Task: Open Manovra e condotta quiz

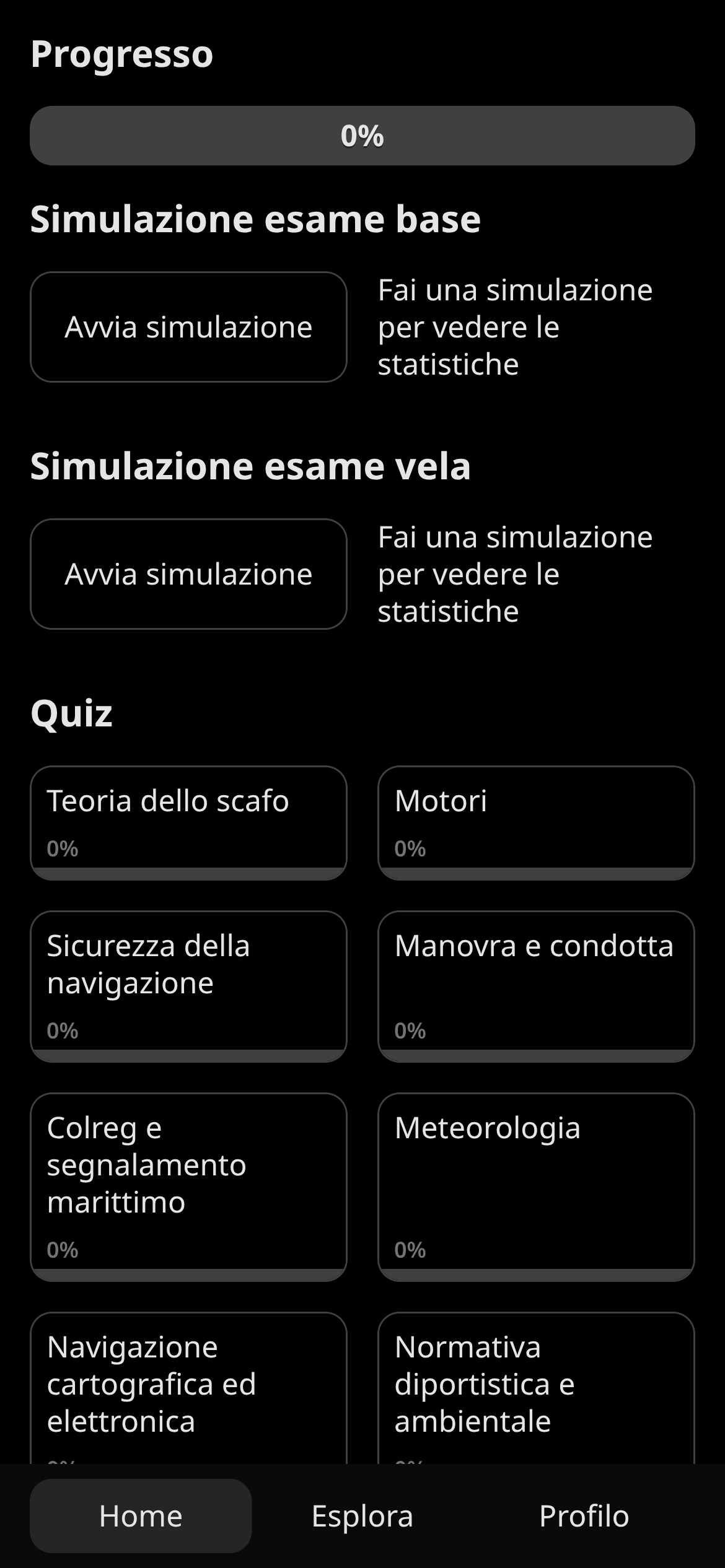Action: coord(535,985)
